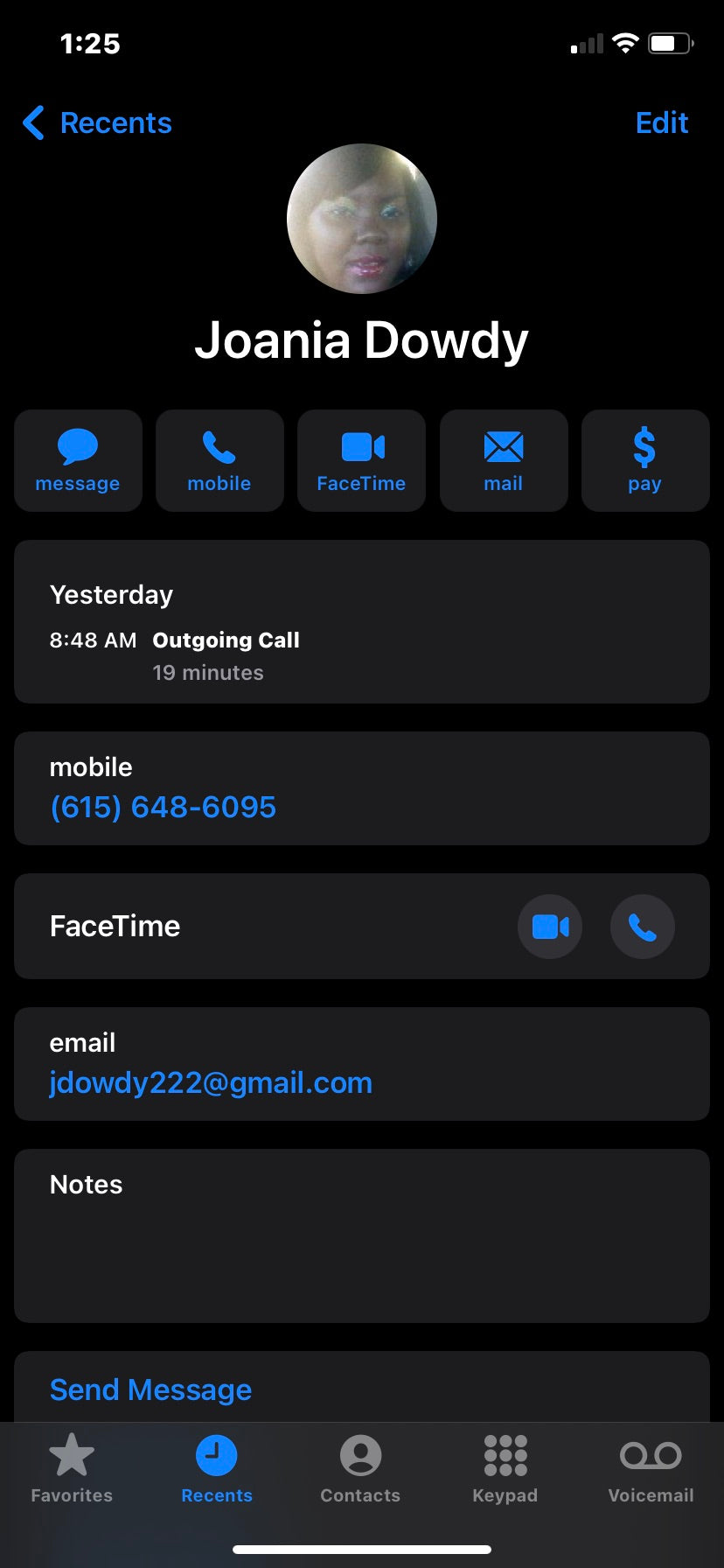
Task: Email jdowdy222@gmail.com
Action: [211, 1083]
